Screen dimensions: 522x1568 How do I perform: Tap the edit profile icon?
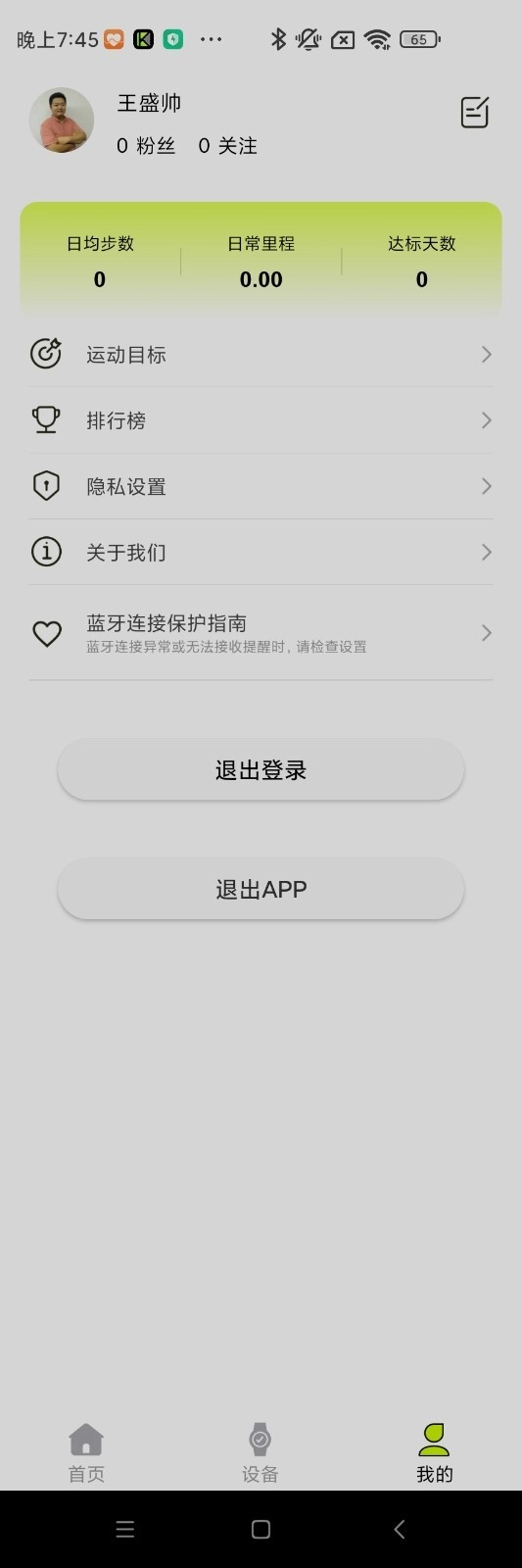tap(475, 113)
